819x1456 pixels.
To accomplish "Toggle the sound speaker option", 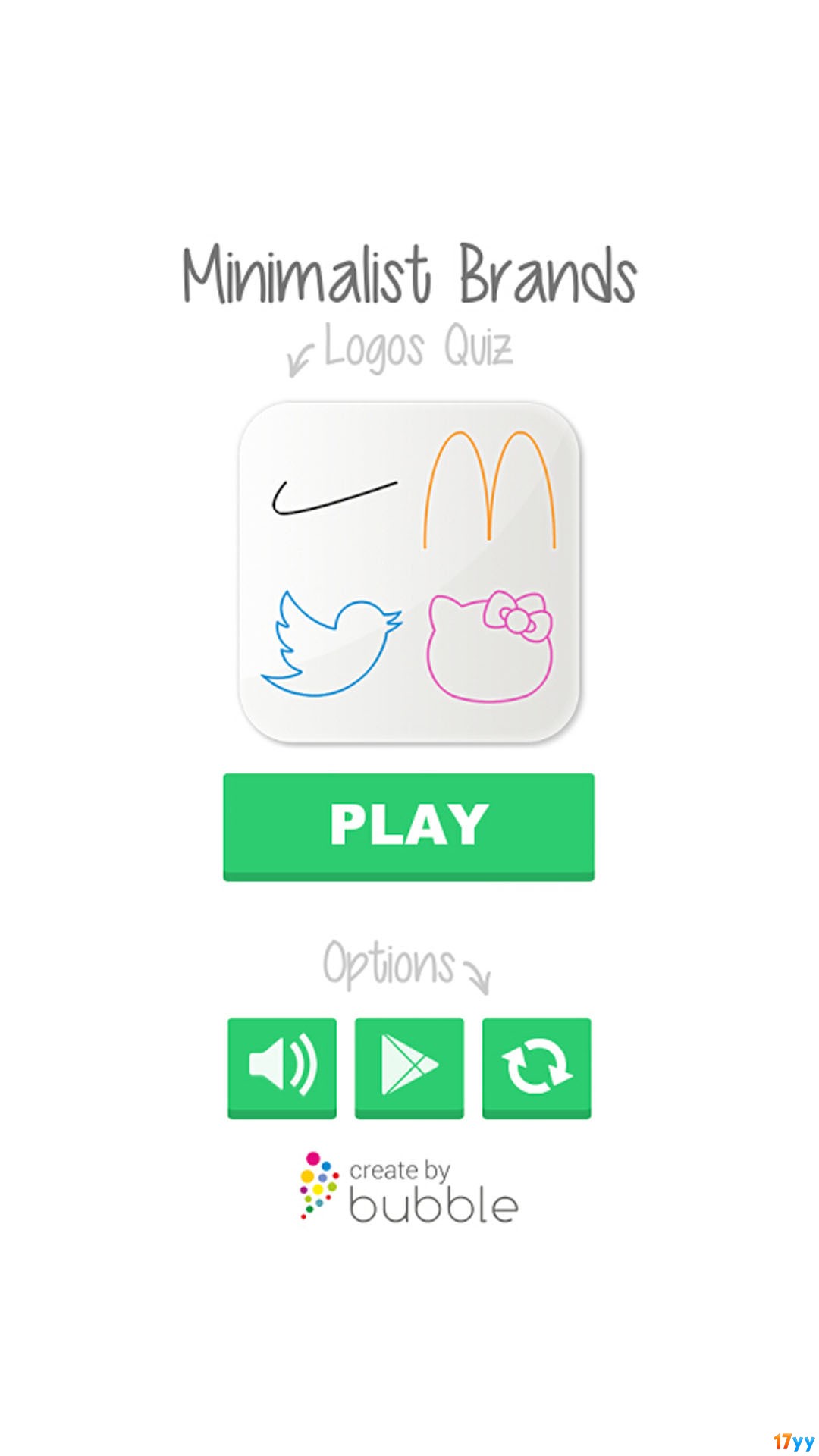I will click(282, 1068).
